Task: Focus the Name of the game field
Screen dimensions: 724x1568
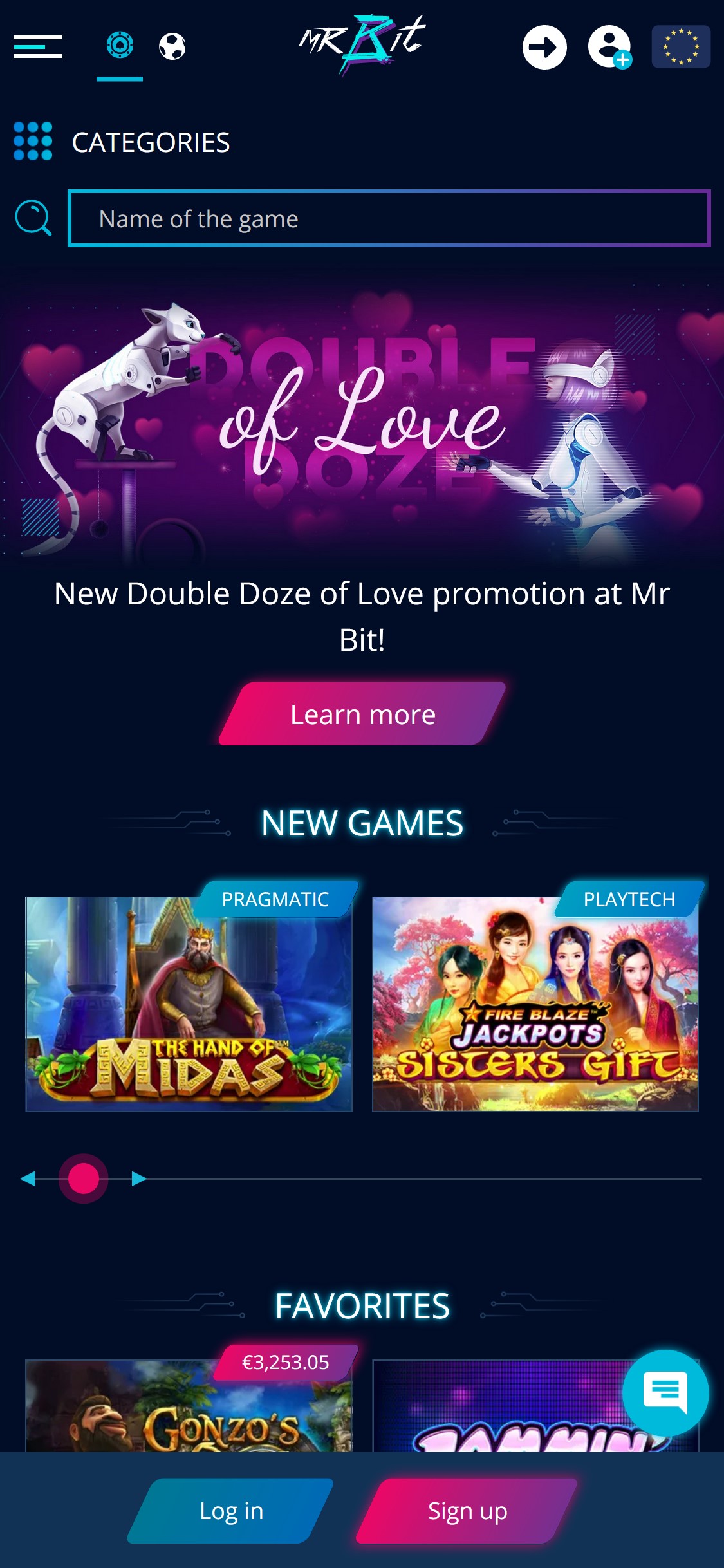Action: tap(389, 218)
